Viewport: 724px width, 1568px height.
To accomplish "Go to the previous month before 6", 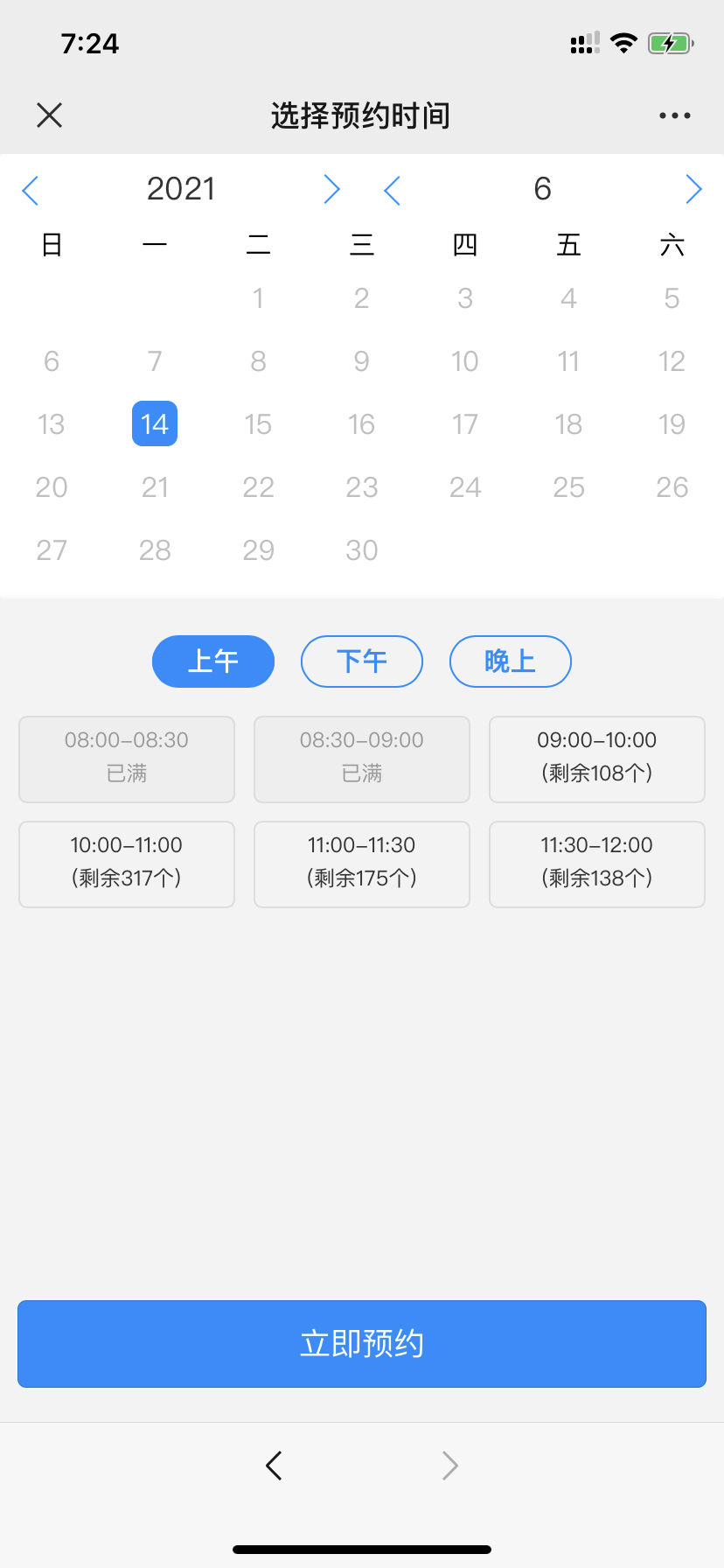I will [393, 189].
